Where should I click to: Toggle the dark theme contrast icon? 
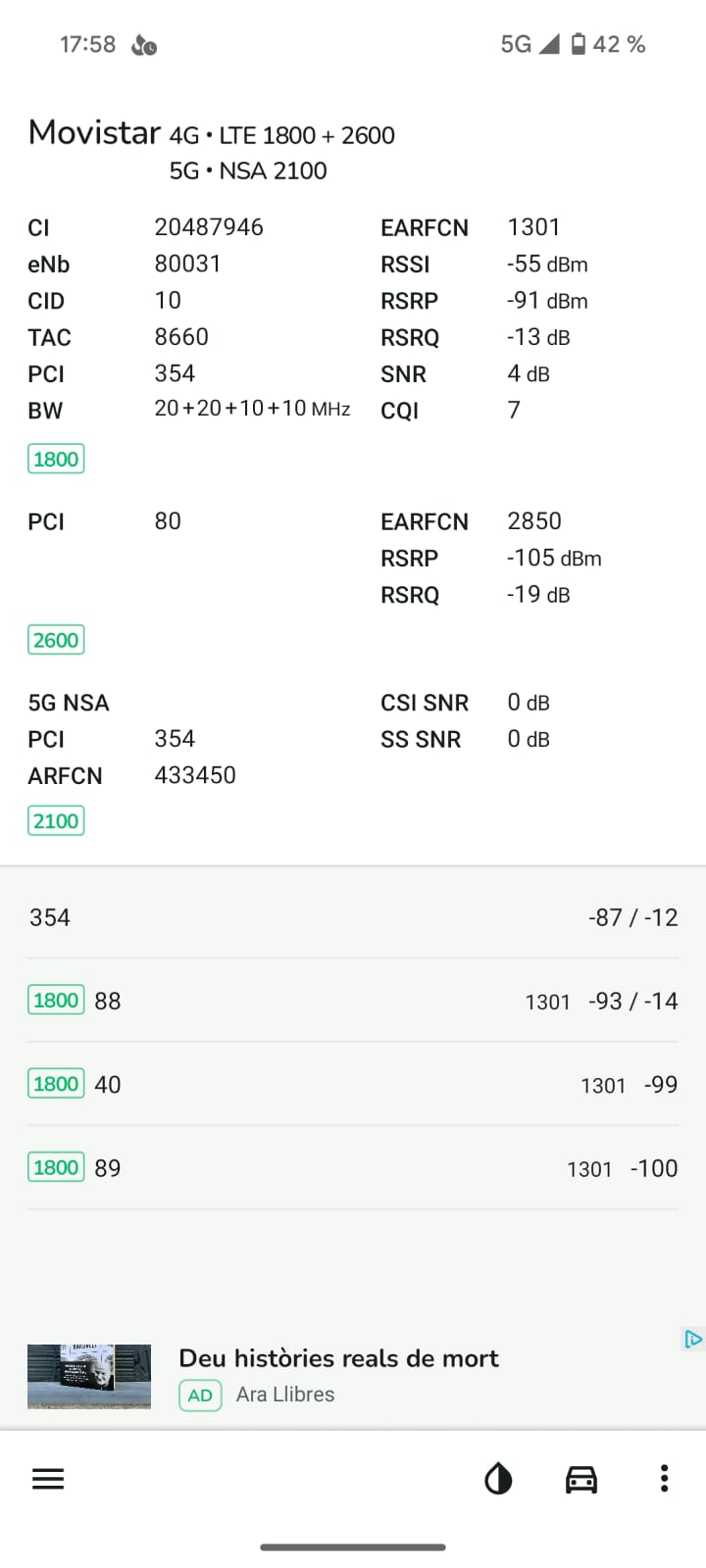pyautogui.click(x=498, y=1479)
